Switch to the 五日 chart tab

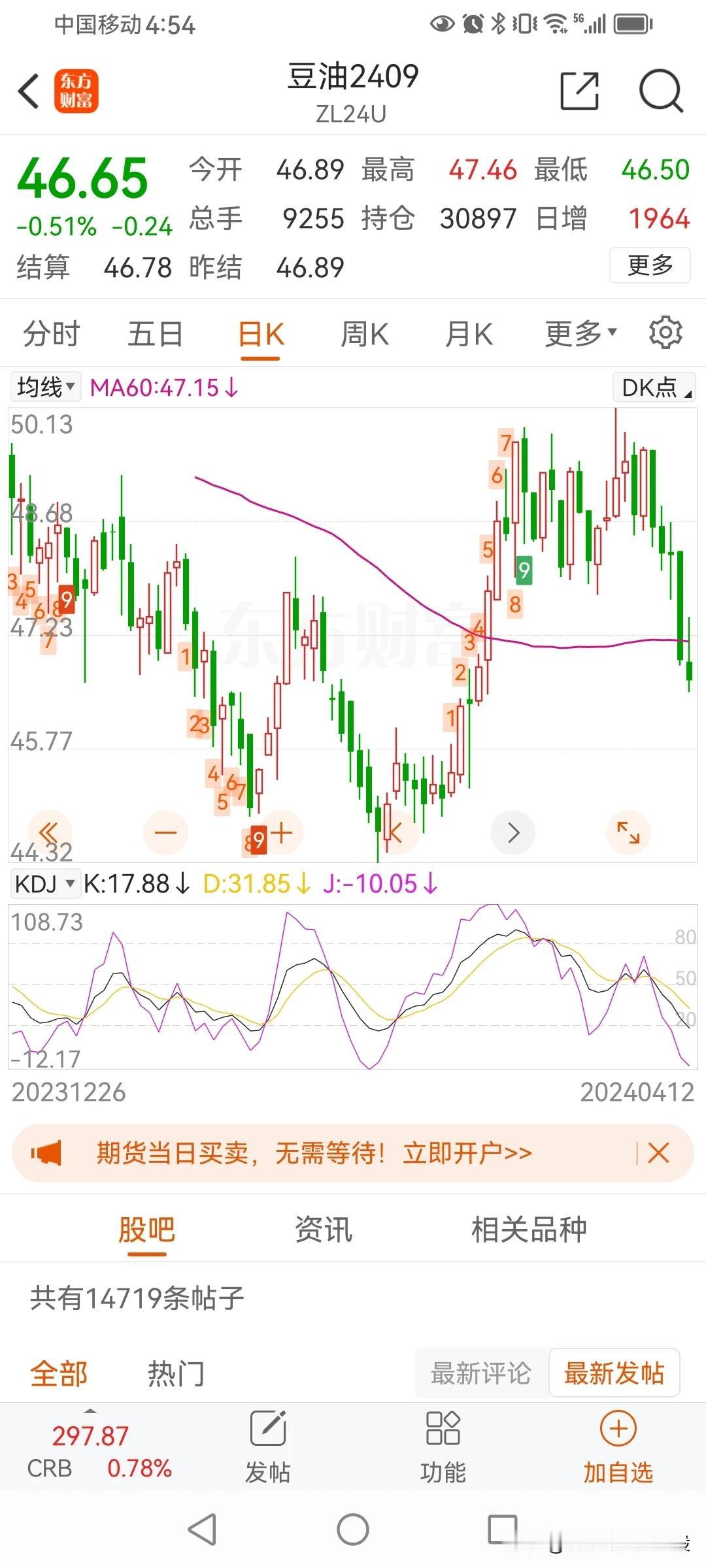[x=155, y=335]
